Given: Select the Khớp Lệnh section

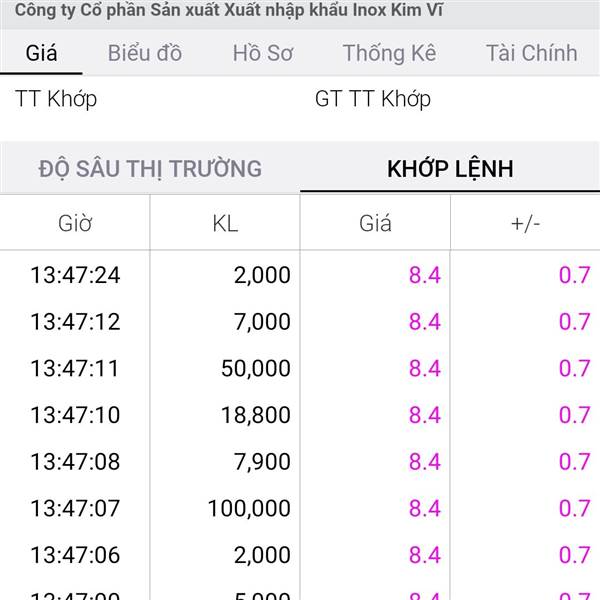Looking at the screenshot, I should pos(450,169).
